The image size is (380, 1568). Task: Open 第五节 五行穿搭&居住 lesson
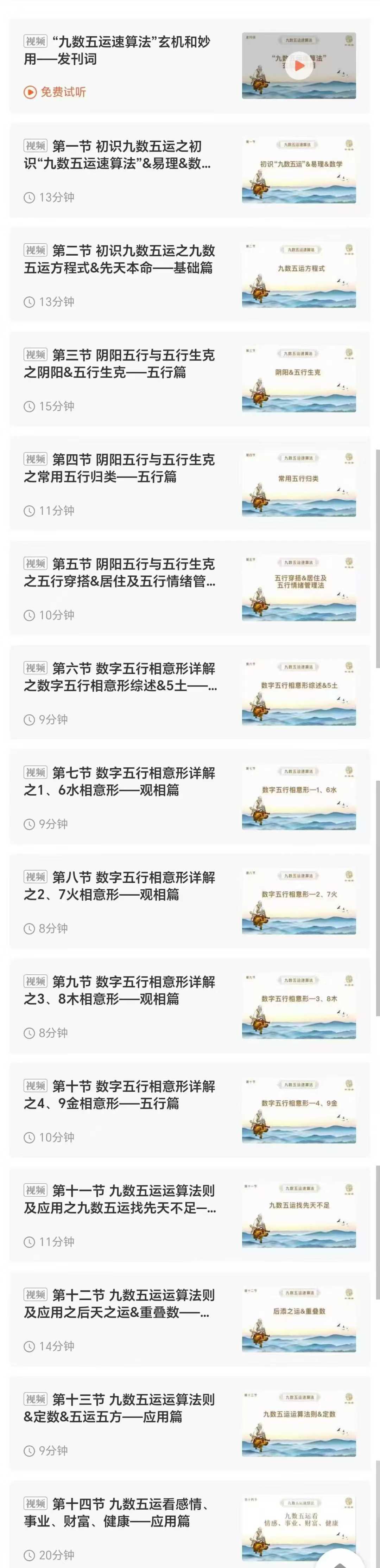pos(119,572)
